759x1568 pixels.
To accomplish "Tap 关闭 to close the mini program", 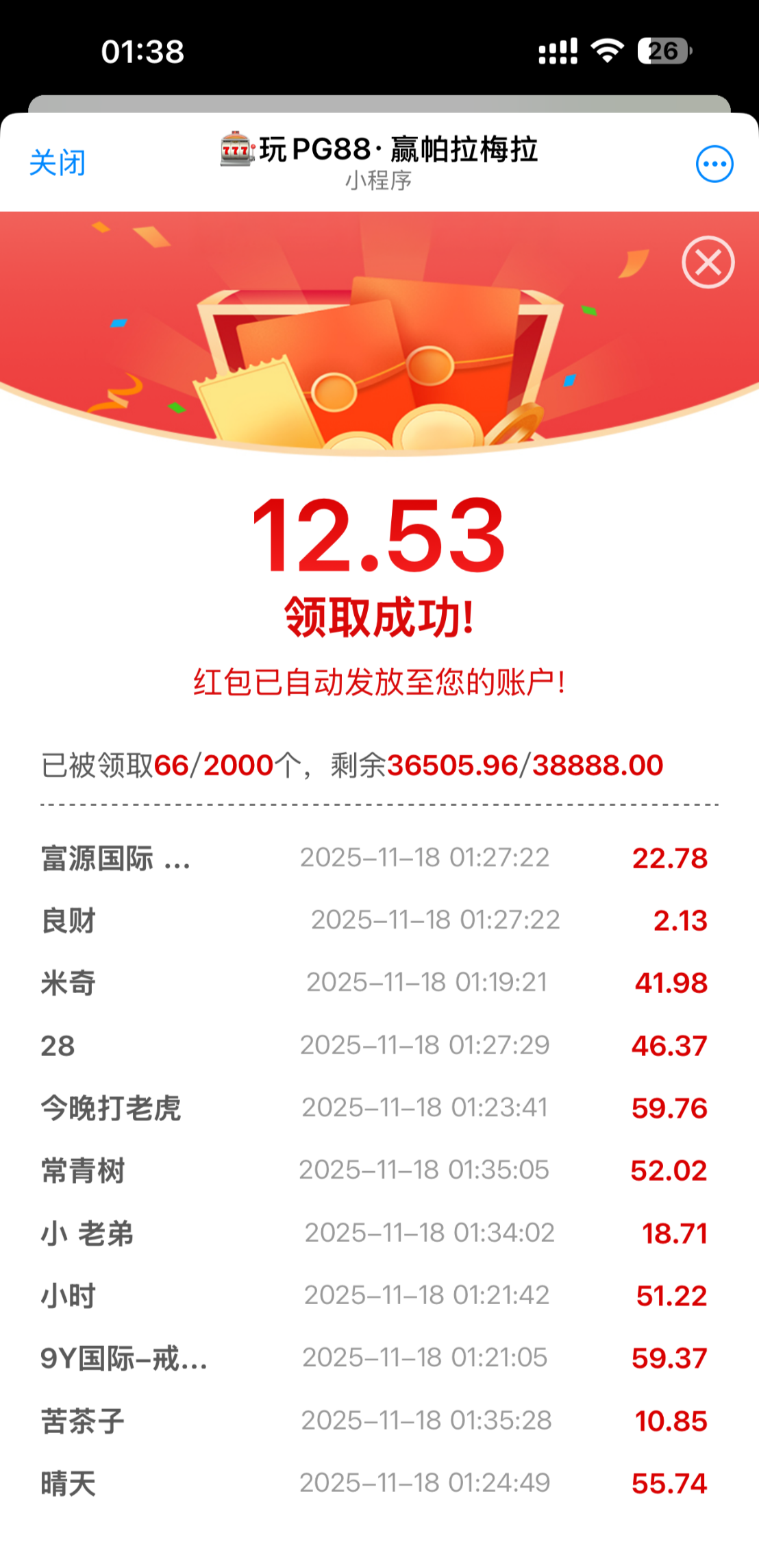I will pyautogui.click(x=58, y=163).
